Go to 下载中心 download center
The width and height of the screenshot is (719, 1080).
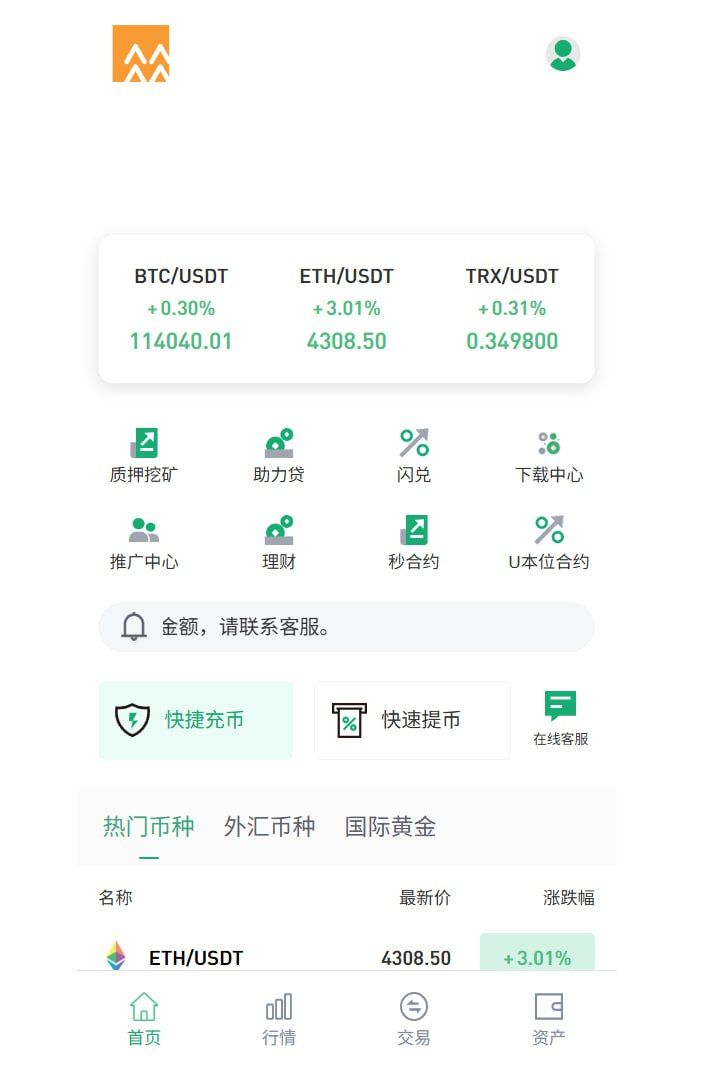548,456
